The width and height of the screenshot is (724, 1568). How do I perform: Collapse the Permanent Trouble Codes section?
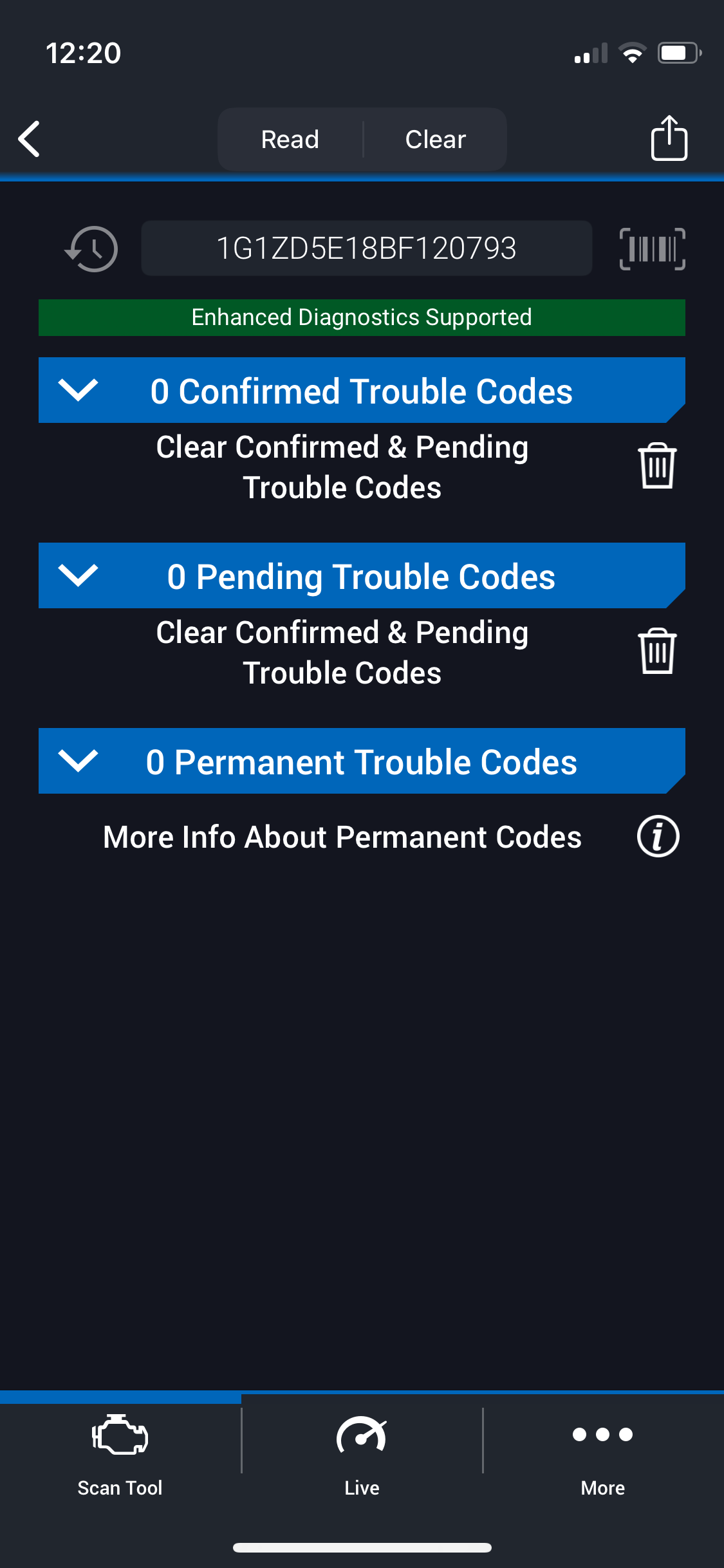[x=78, y=761]
